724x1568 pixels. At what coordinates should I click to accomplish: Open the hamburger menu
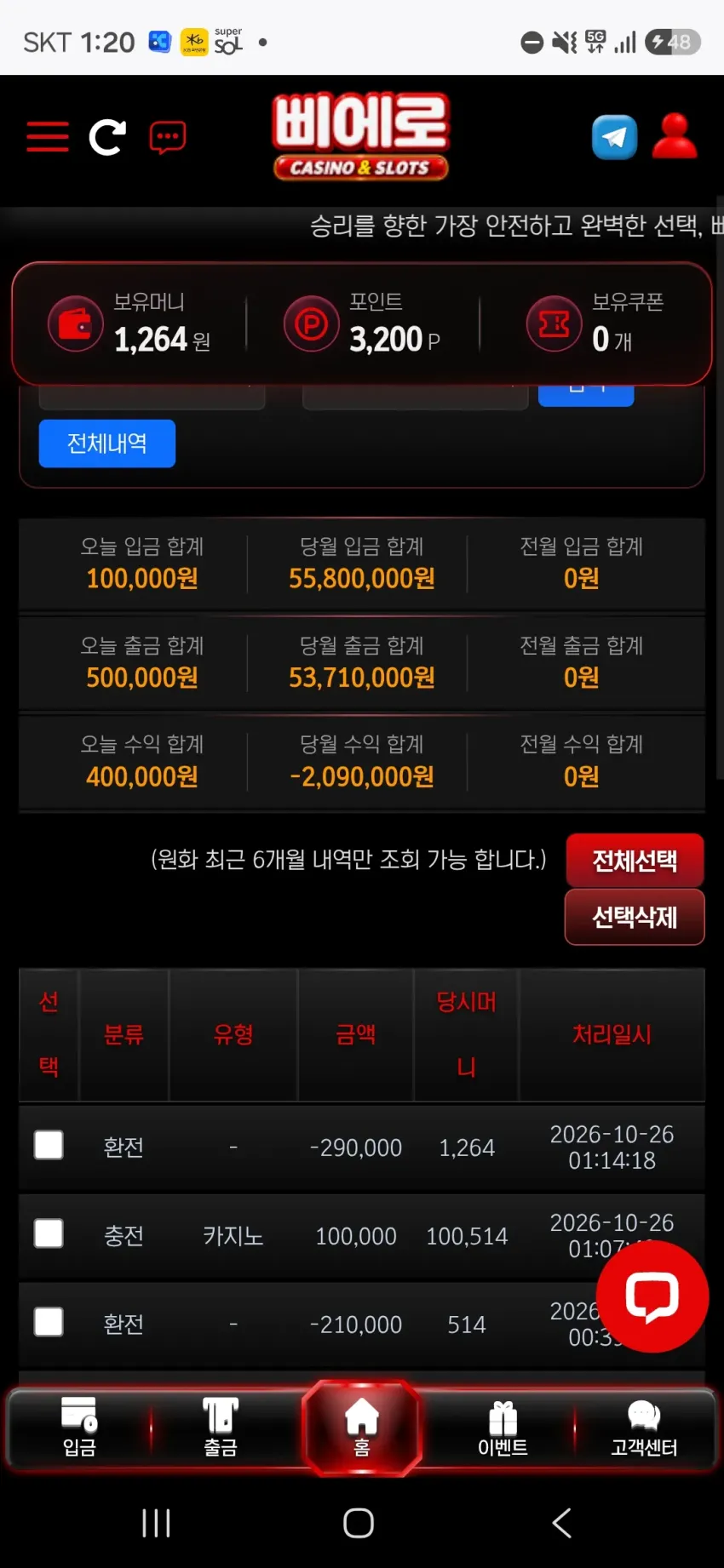point(48,136)
